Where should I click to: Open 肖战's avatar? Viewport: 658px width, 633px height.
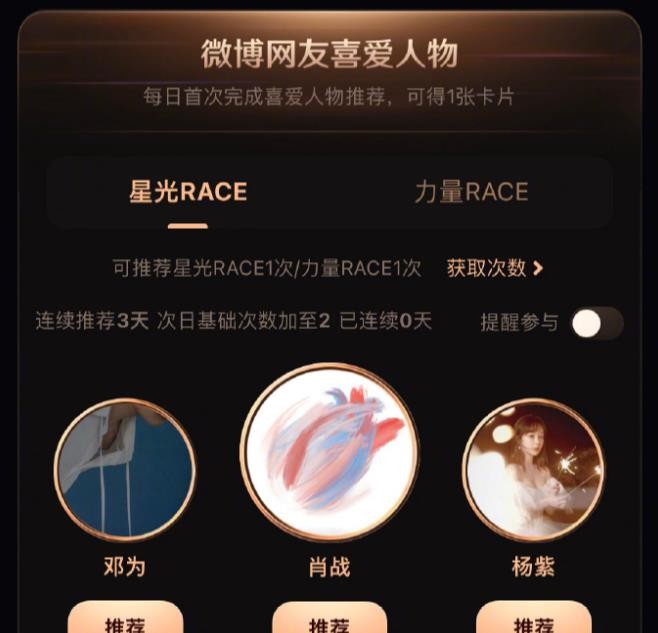coord(329,453)
